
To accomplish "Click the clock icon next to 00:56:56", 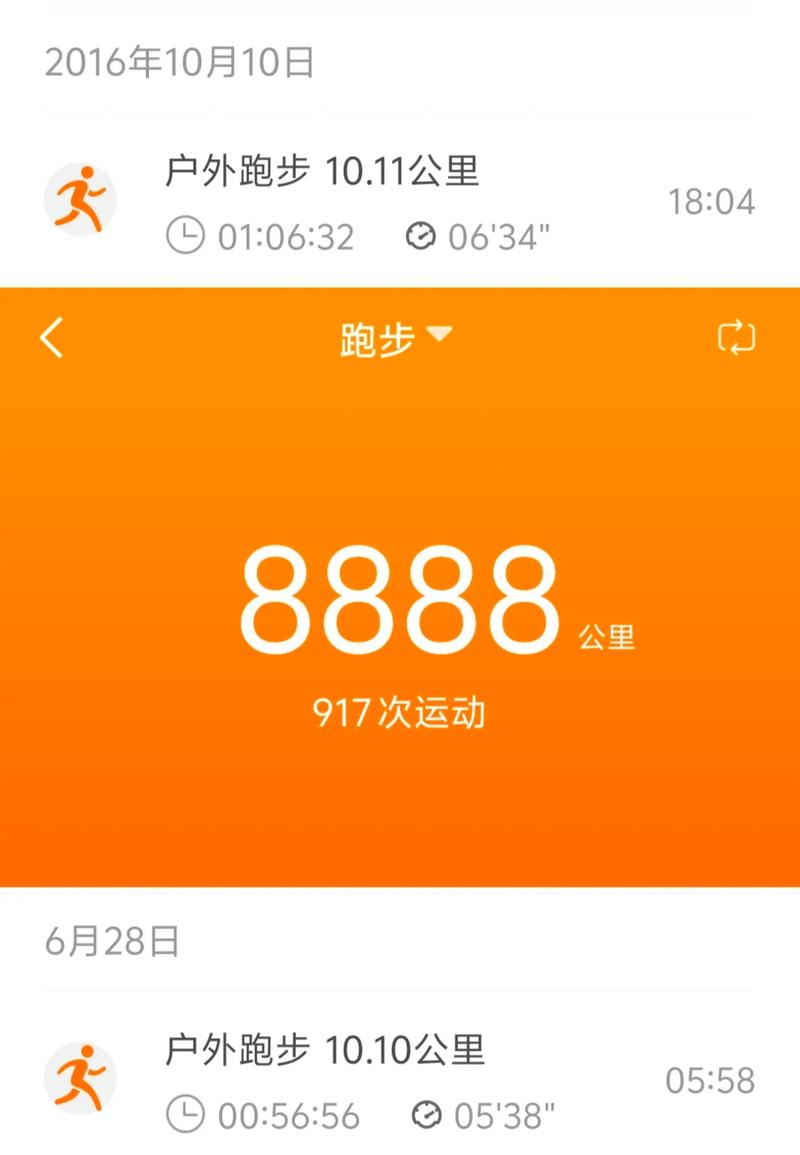I will [185, 1115].
